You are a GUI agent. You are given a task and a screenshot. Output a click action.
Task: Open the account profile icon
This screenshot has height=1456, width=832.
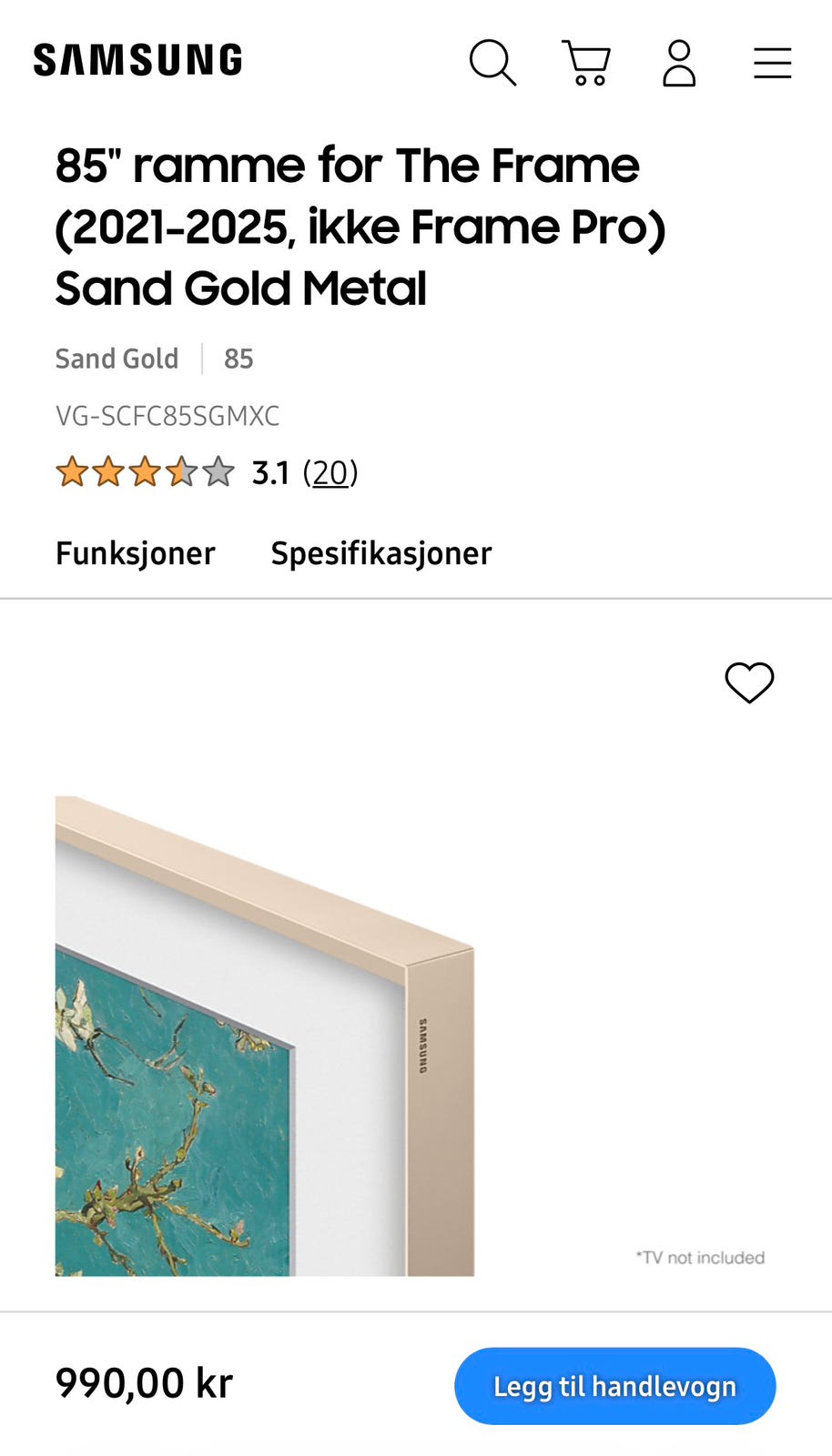tap(678, 63)
